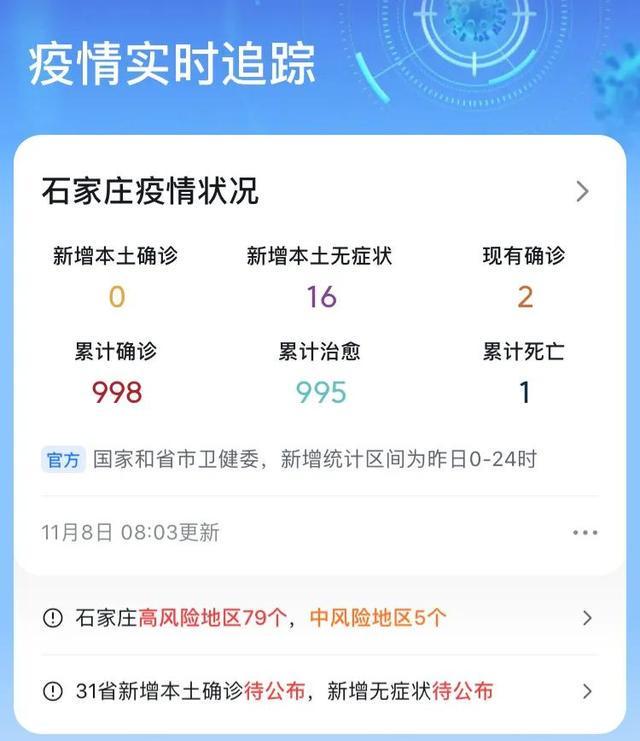Open 石家庄高风险地区79个 risk area row

point(320,618)
